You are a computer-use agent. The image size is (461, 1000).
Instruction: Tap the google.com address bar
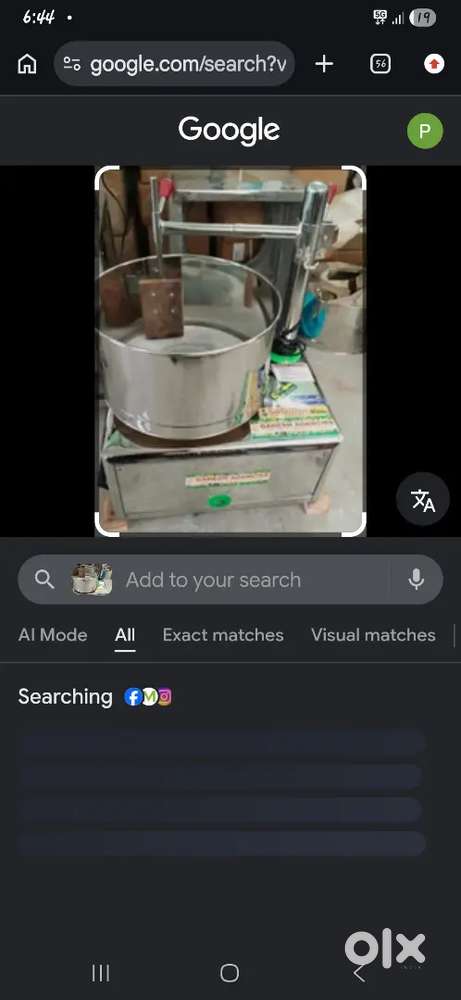(x=174, y=64)
